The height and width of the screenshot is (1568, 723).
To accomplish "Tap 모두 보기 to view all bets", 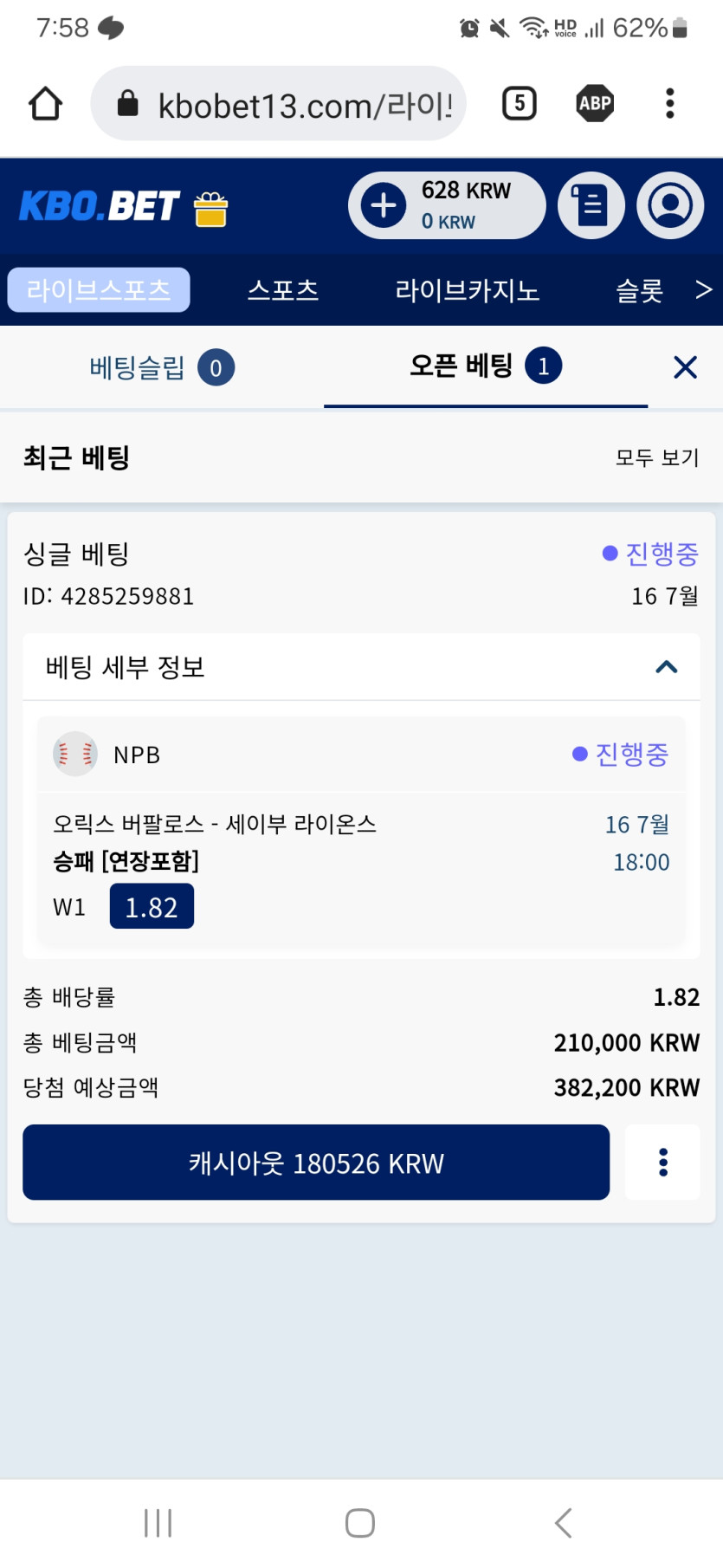I will pos(657,457).
